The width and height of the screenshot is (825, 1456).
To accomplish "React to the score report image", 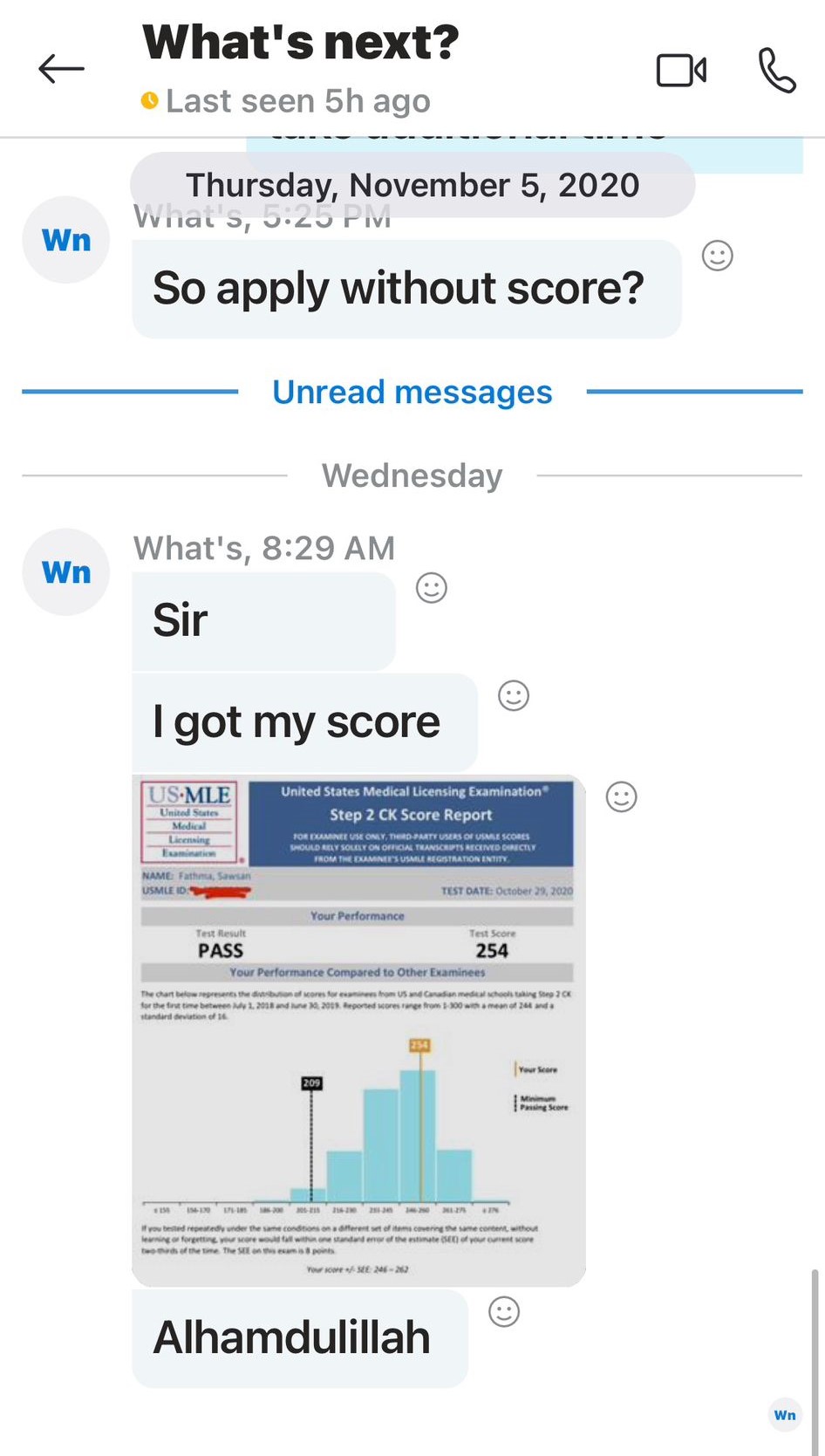I will pos(621,796).
